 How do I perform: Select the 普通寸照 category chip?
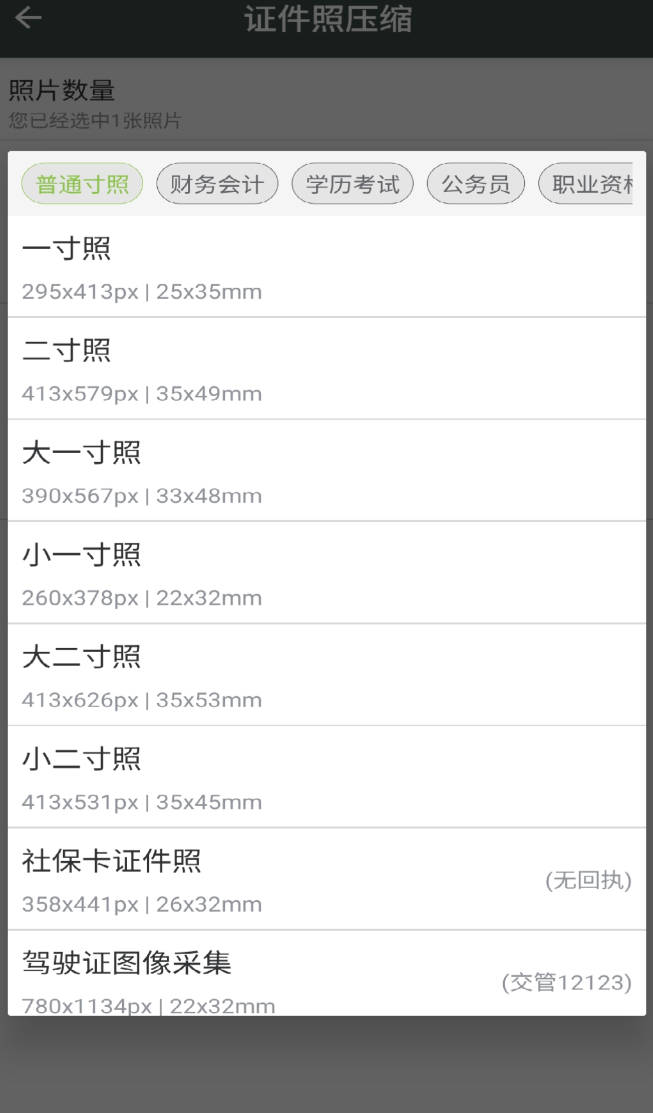click(x=83, y=185)
